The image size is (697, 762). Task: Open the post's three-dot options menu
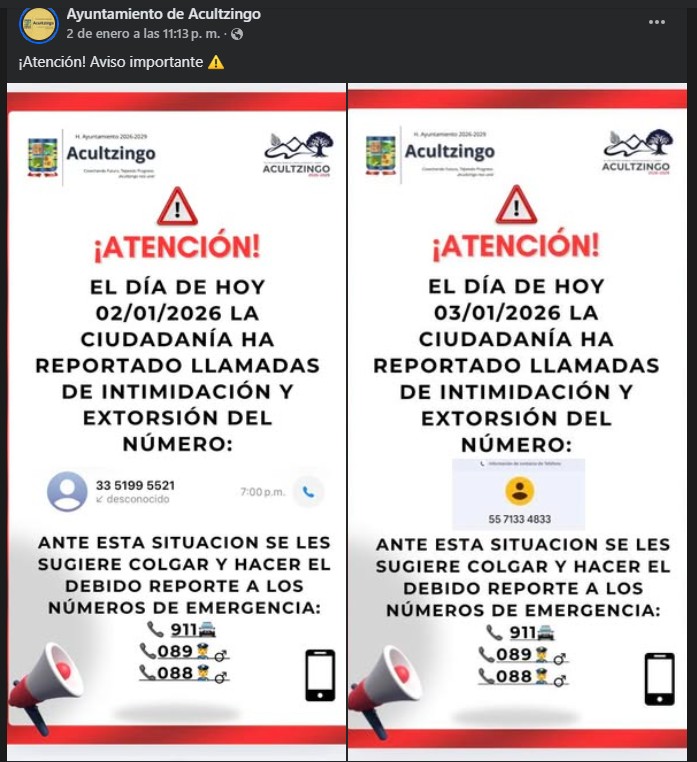(x=656, y=22)
